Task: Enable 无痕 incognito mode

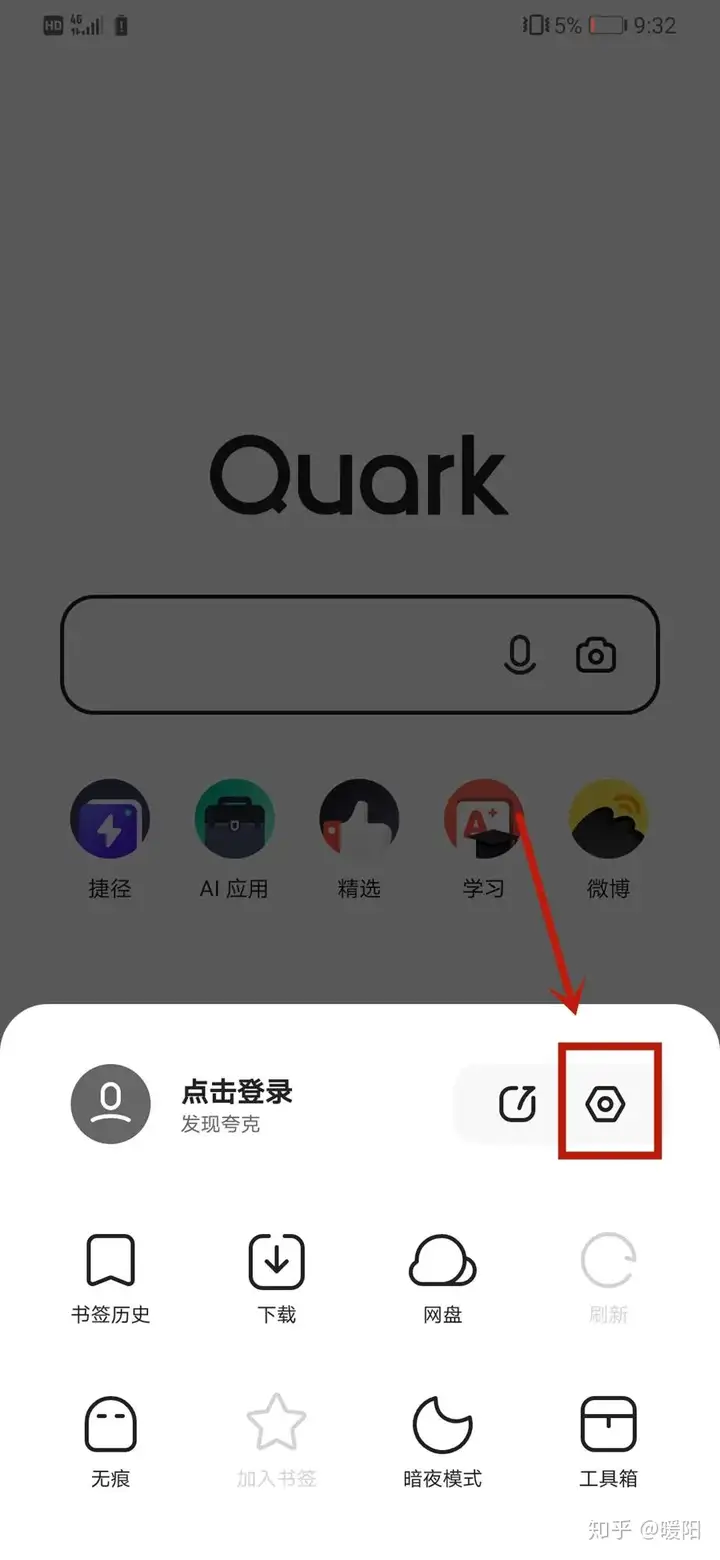Action: click(x=110, y=1442)
